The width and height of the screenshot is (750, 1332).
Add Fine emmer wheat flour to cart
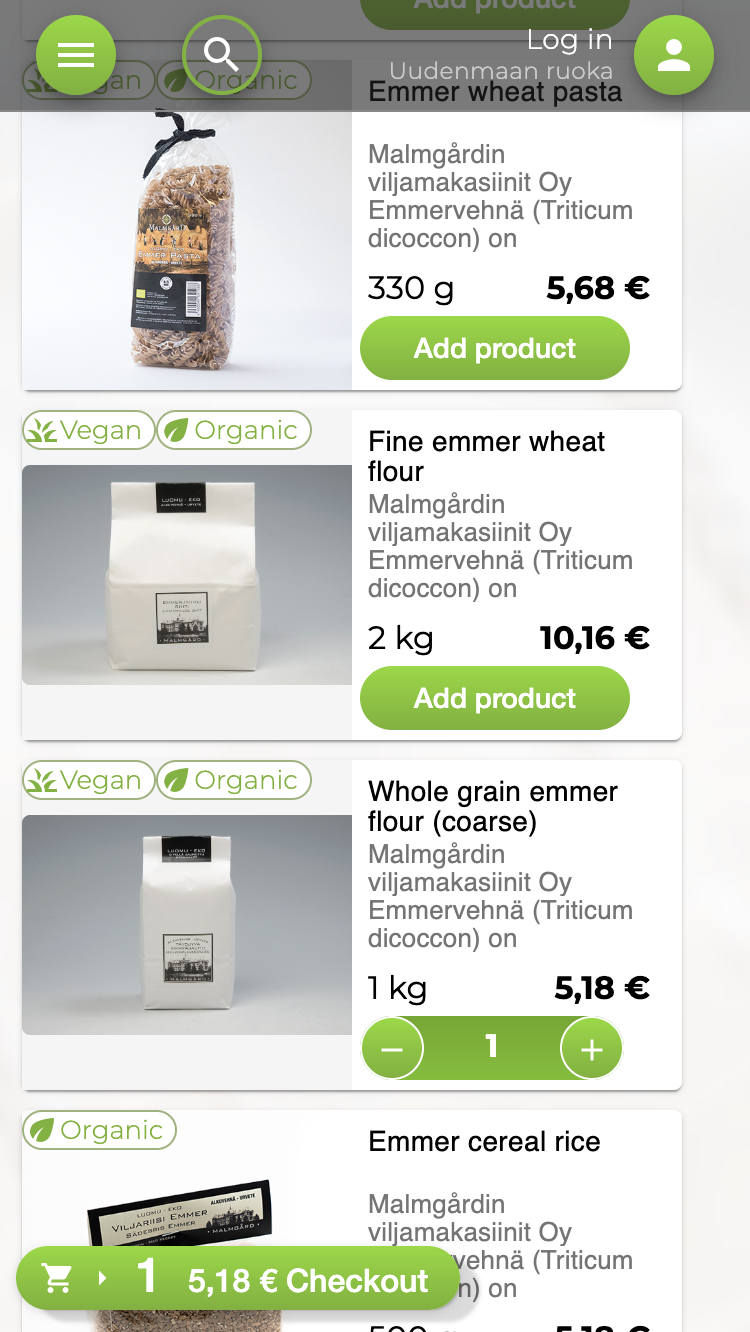click(x=495, y=698)
